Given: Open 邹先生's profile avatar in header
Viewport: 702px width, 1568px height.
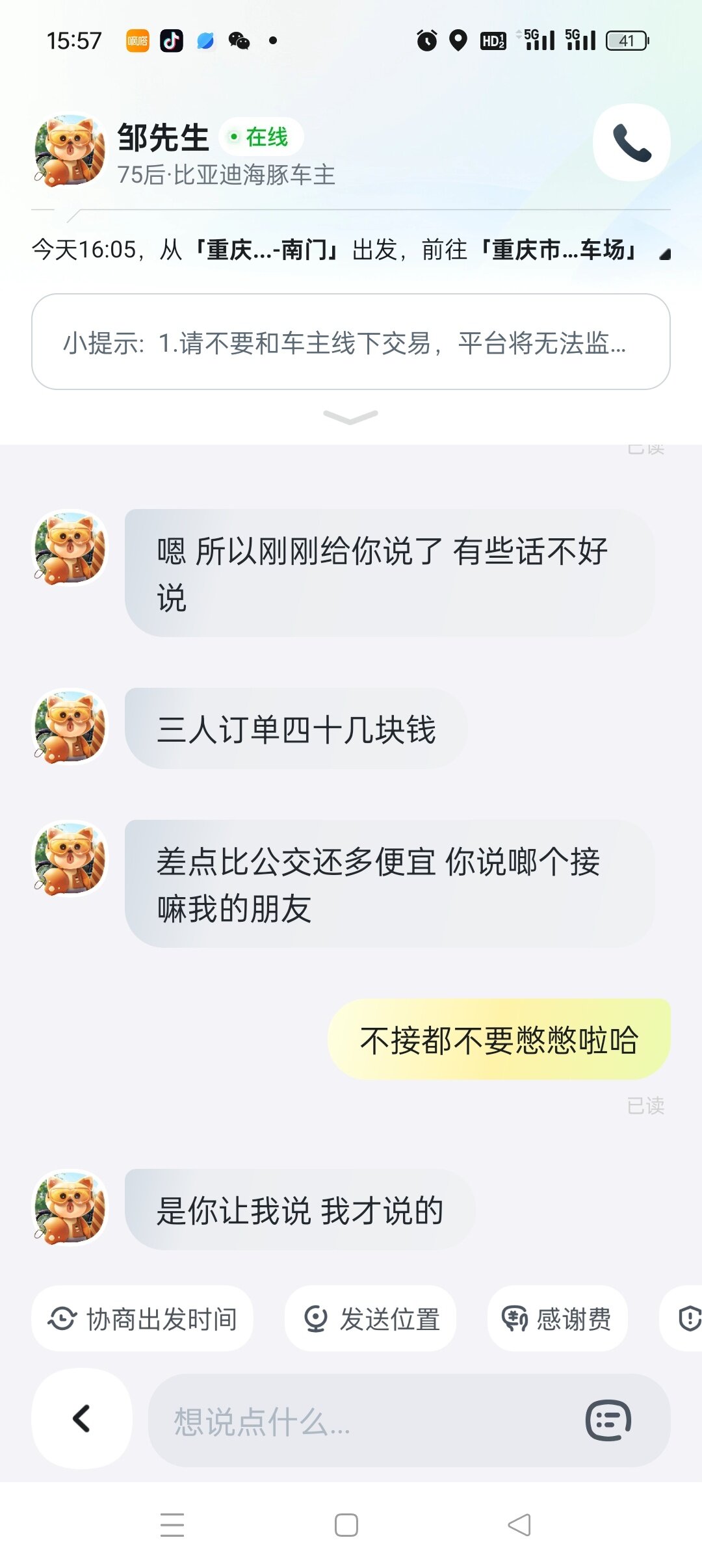Looking at the screenshot, I should 70,150.
